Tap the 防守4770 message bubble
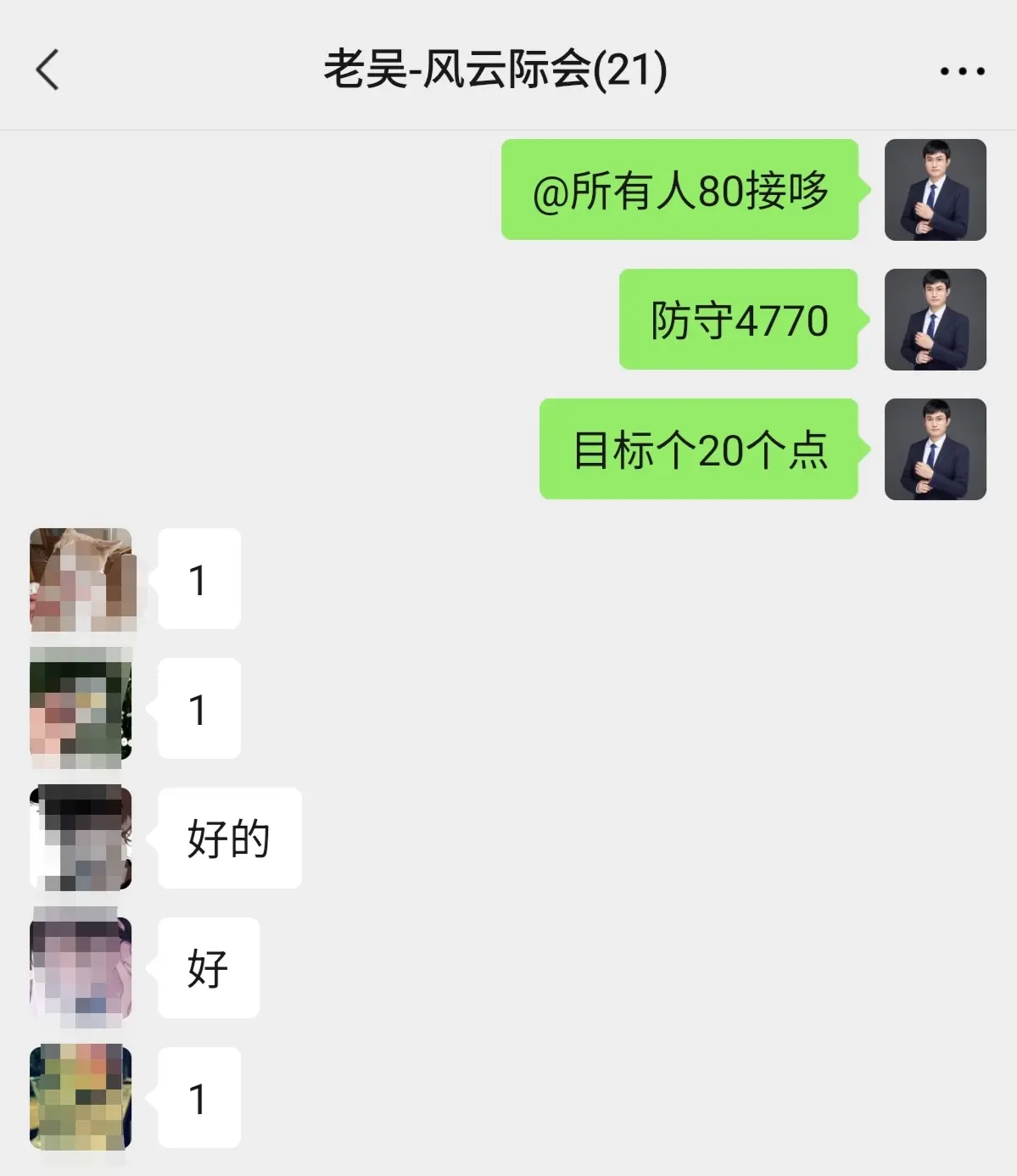1017x1176 pixels. pos(736,320)
